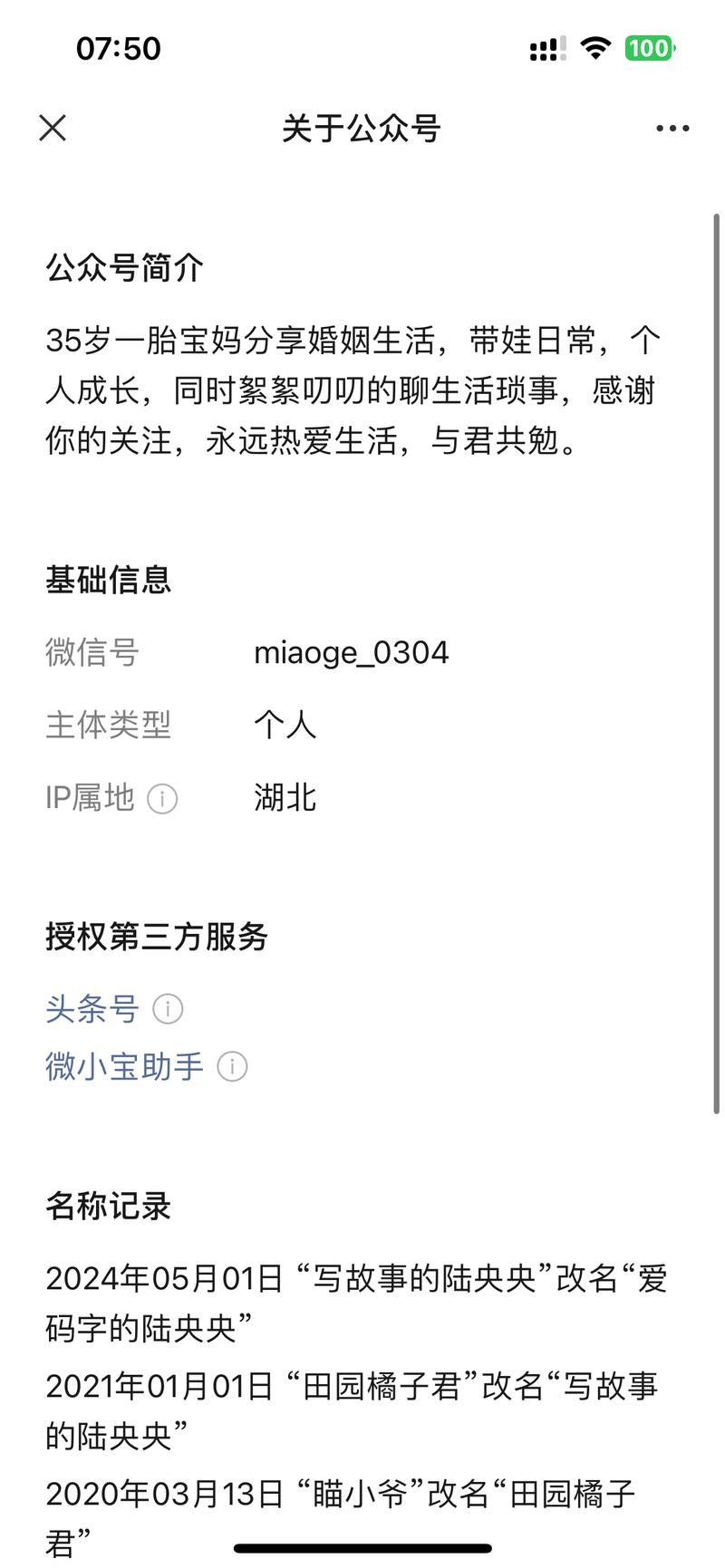This screenshot has height=1568, width=725.
Task: Close the 关于公众号 page
Action: click(x=53, y=129)
